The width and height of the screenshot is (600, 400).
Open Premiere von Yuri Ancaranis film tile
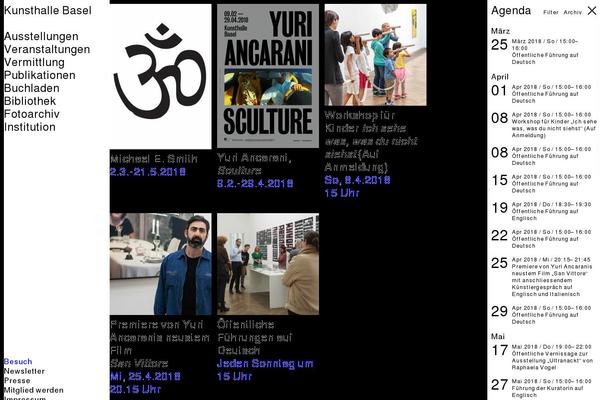pos(161,264)
